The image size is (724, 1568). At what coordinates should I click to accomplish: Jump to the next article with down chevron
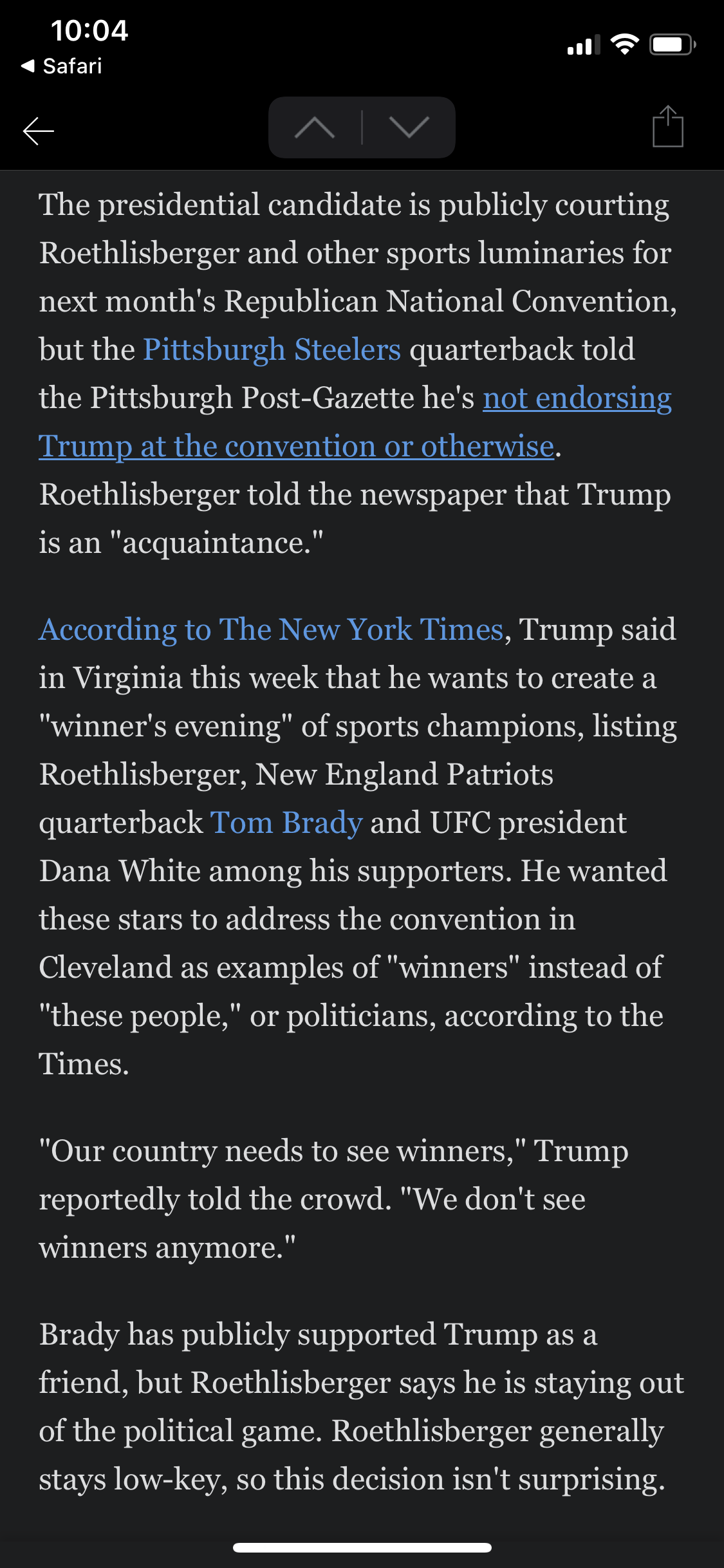409,127
